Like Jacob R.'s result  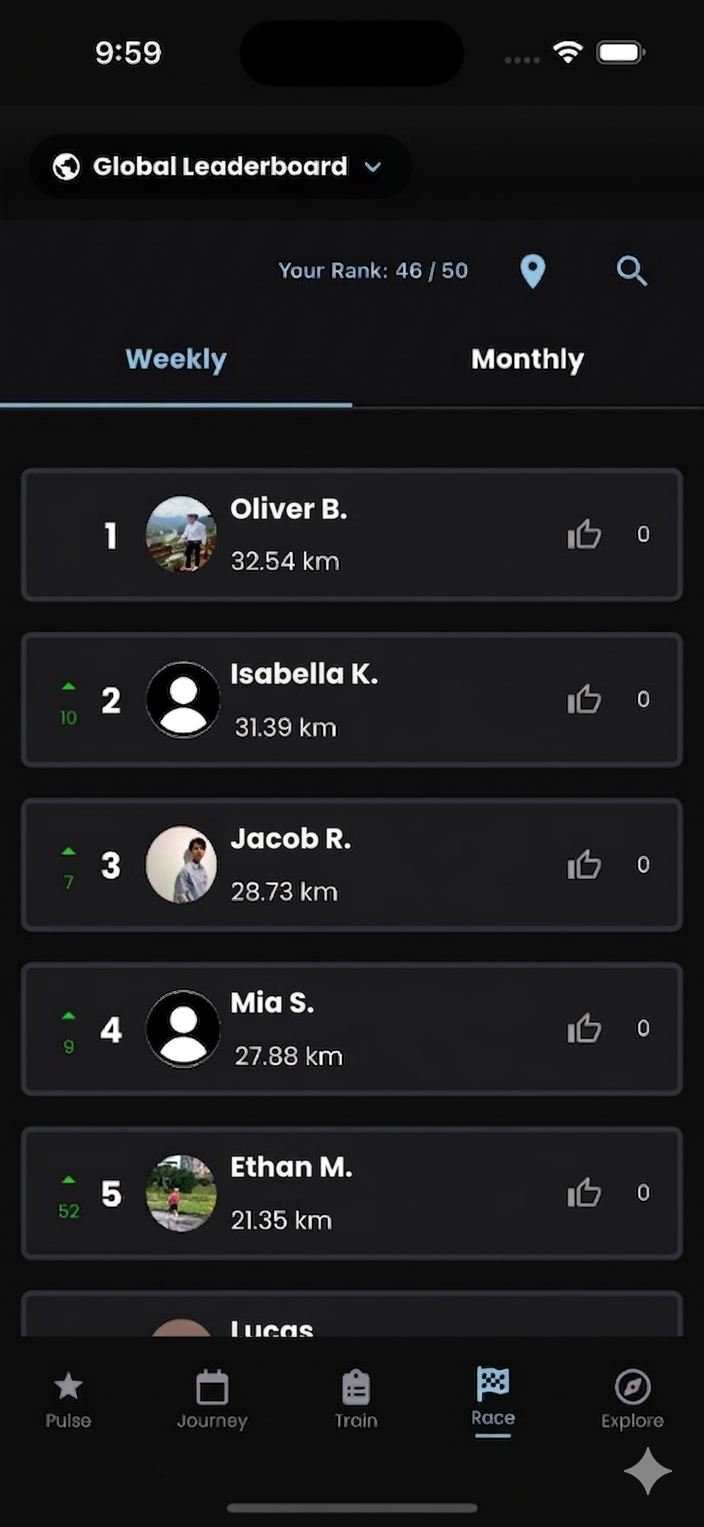[x=585, y=865]
